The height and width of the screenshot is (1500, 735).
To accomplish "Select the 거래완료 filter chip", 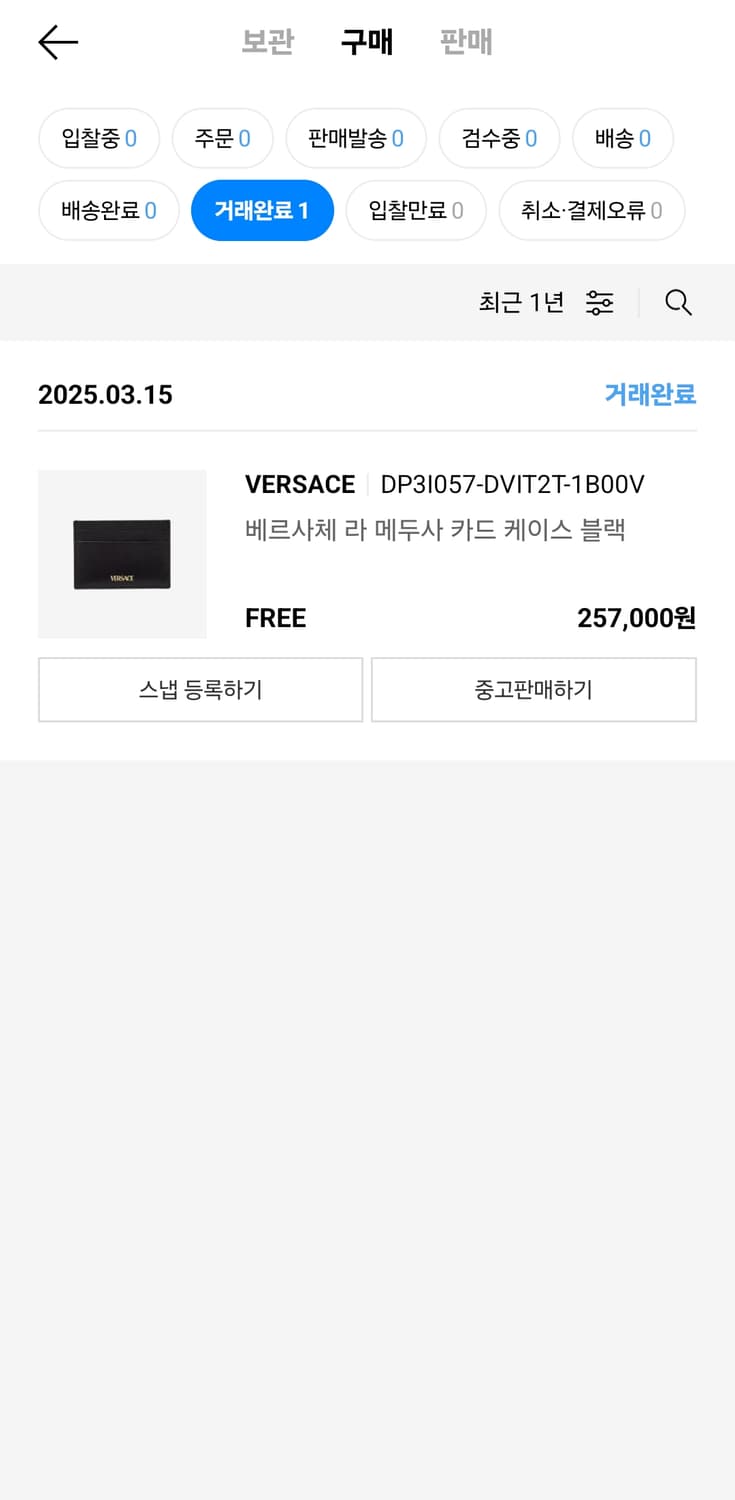I will click(262, 210).
